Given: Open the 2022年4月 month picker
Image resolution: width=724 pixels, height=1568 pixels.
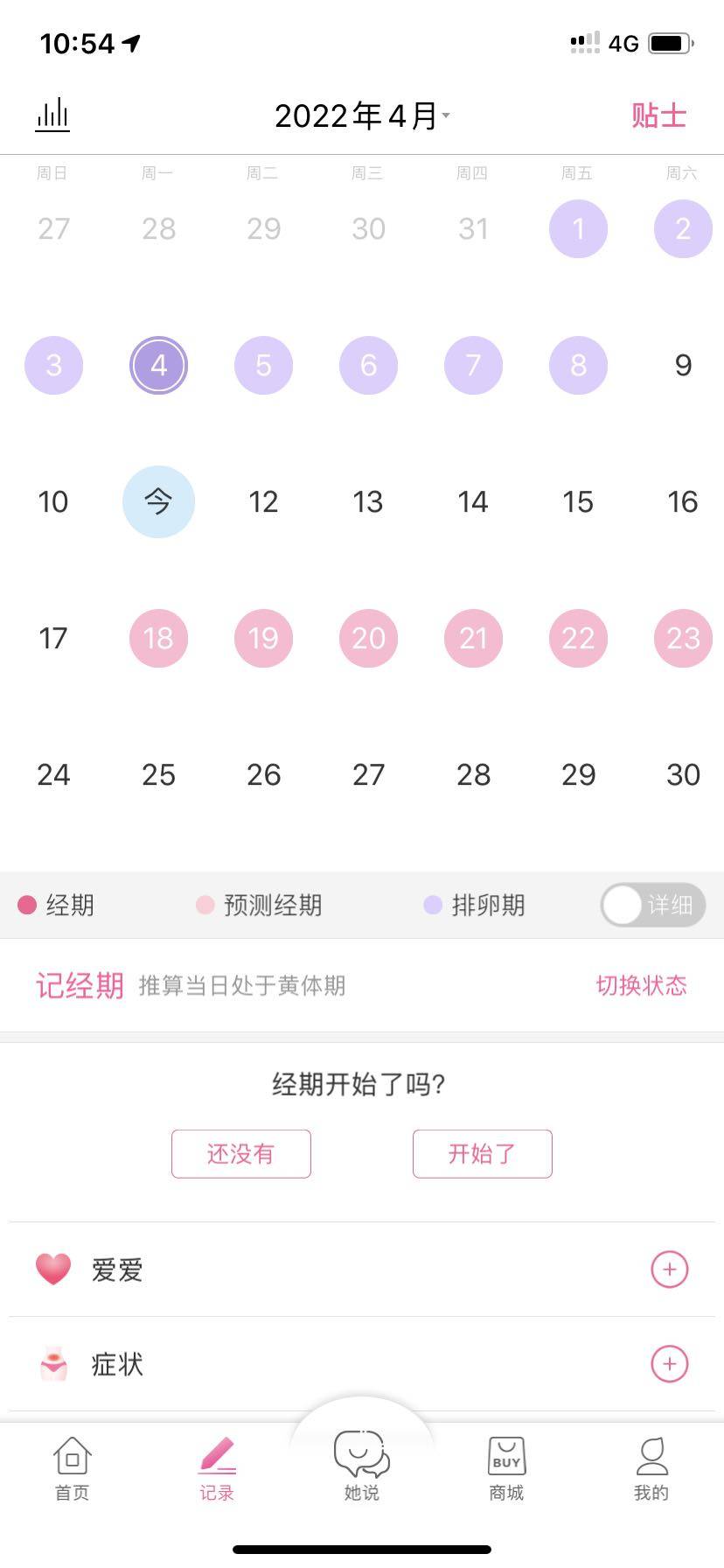Looking at the screenshot, I should (x=361, y=115).
